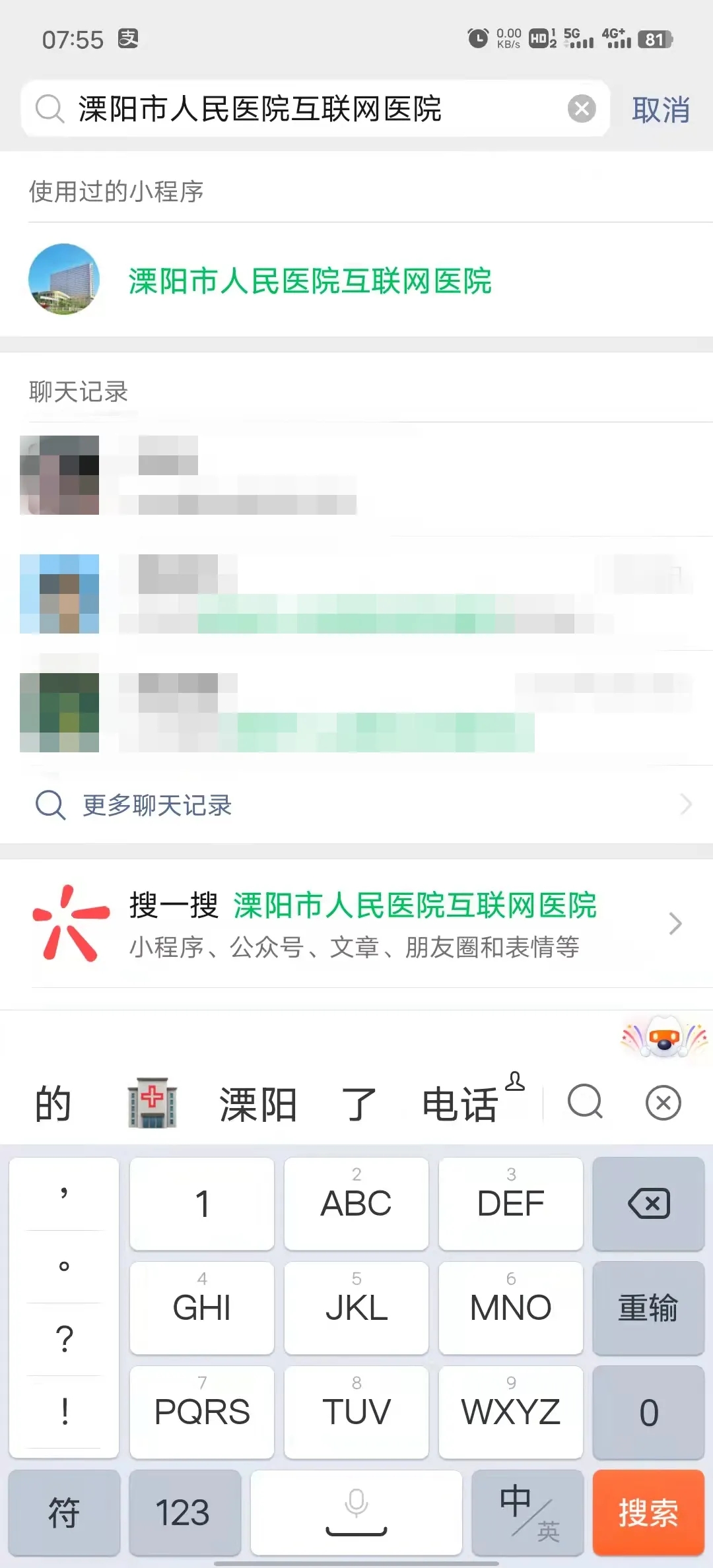Select the 的 keyboard suggestion
713x1568 pixels.
click(x=53, y=1103)
